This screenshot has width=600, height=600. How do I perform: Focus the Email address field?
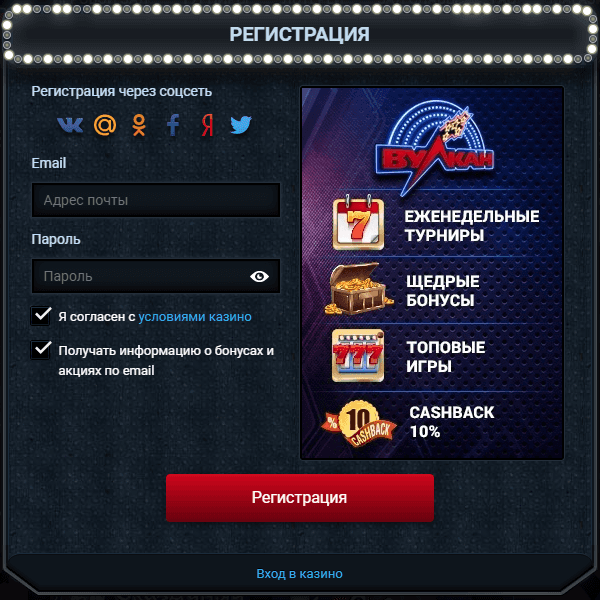click(x=155, y=200)
